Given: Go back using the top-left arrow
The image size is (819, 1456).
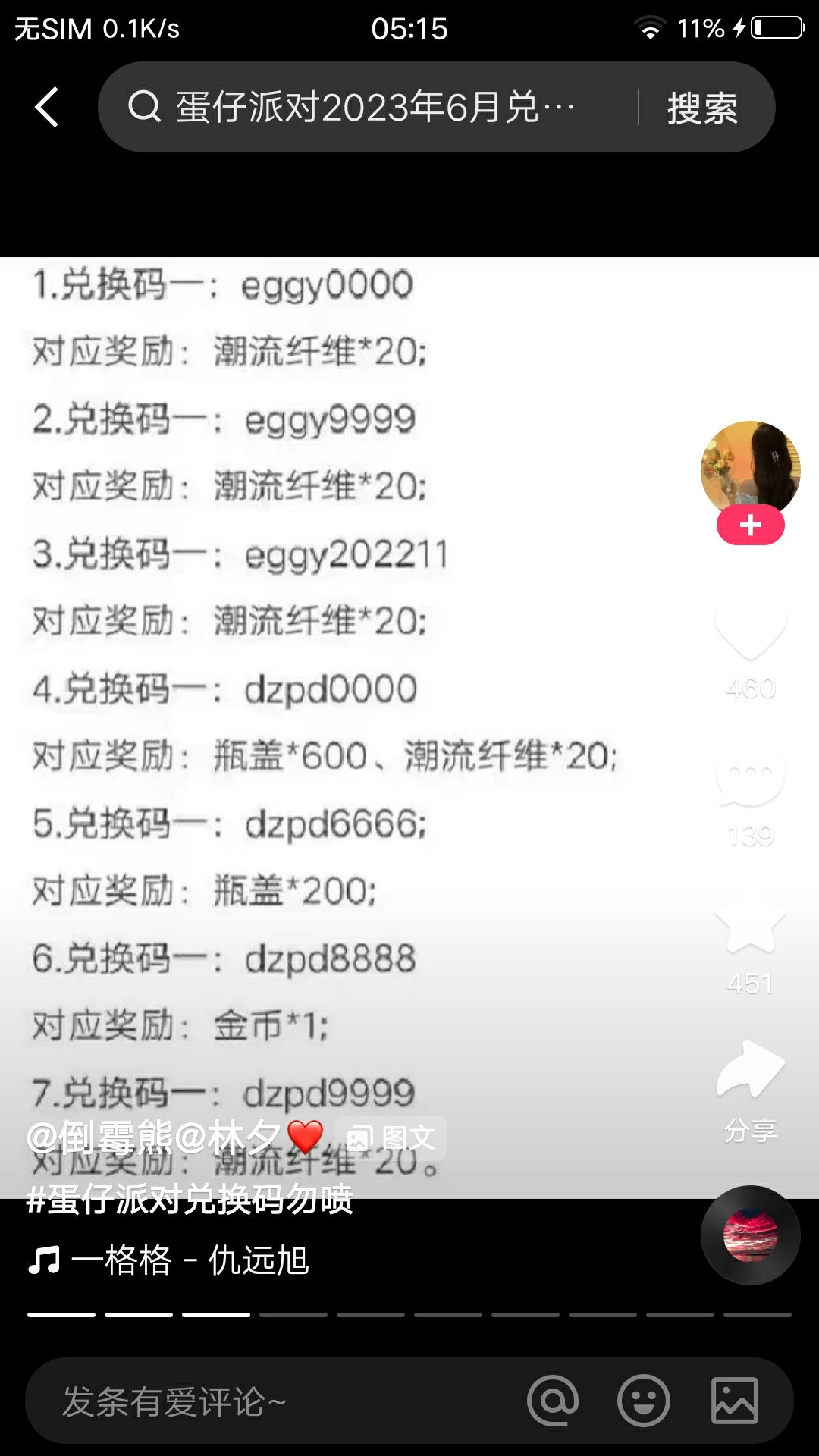Looking at the screenshot, I should 47,107.
